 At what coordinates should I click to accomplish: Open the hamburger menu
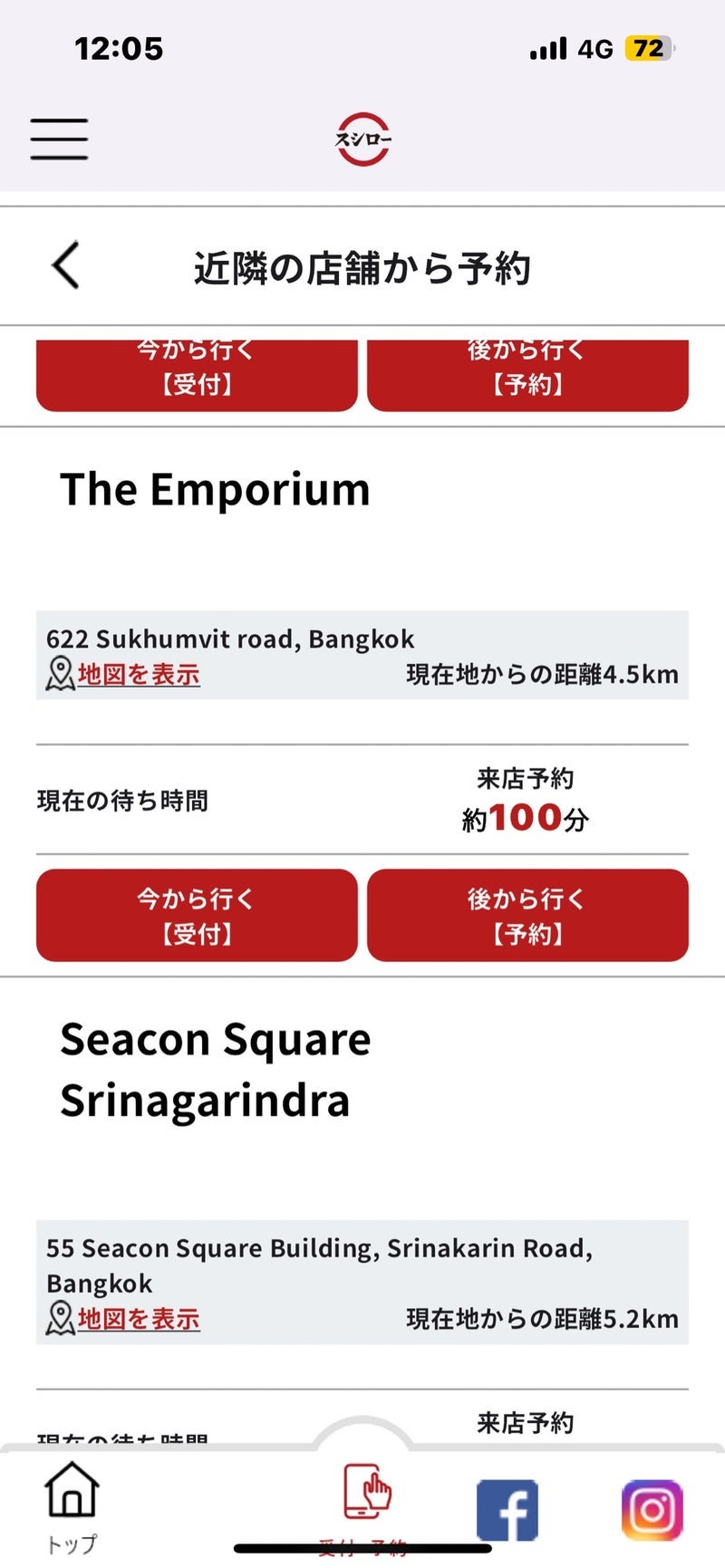coord(59,139)
